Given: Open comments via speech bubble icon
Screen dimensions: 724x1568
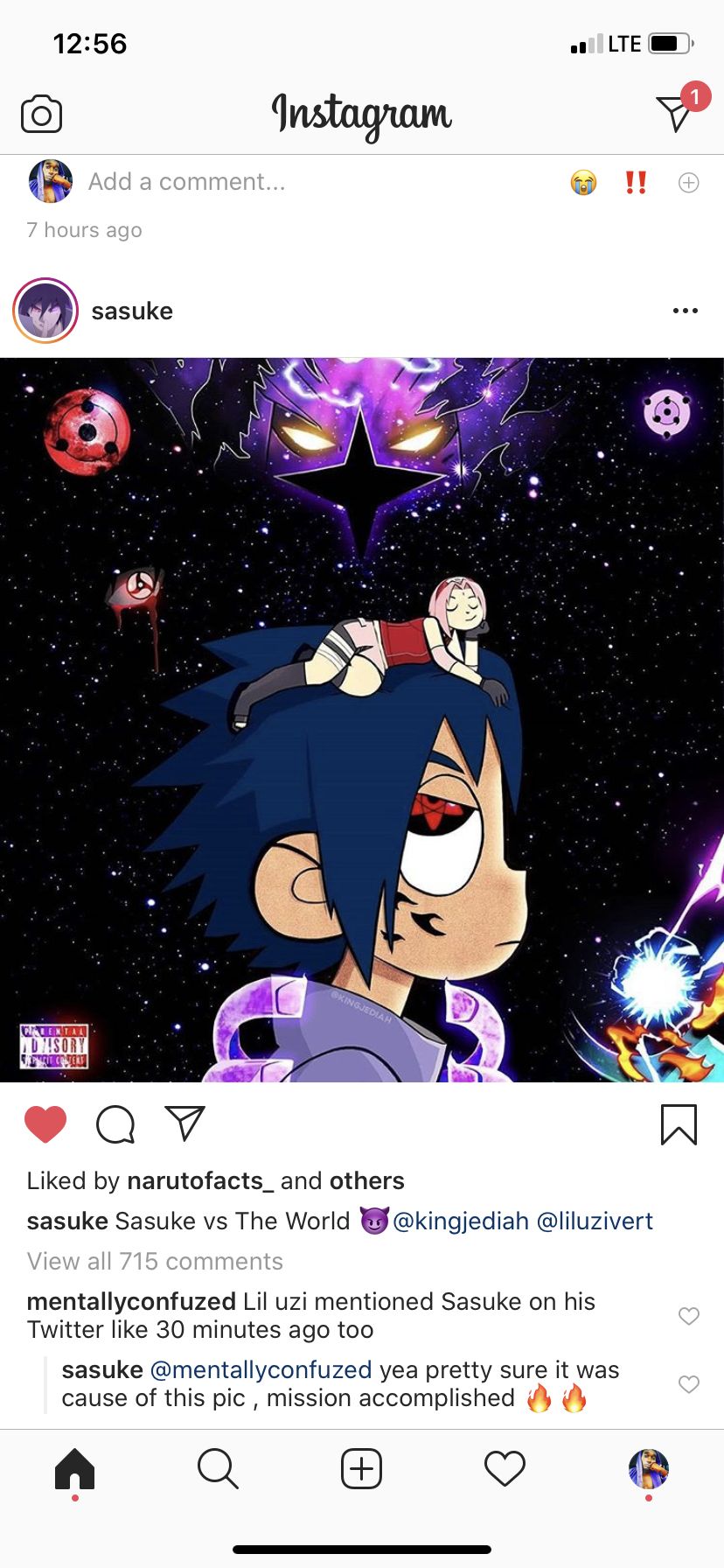Looking at the screenshot, I should 115,1124.
